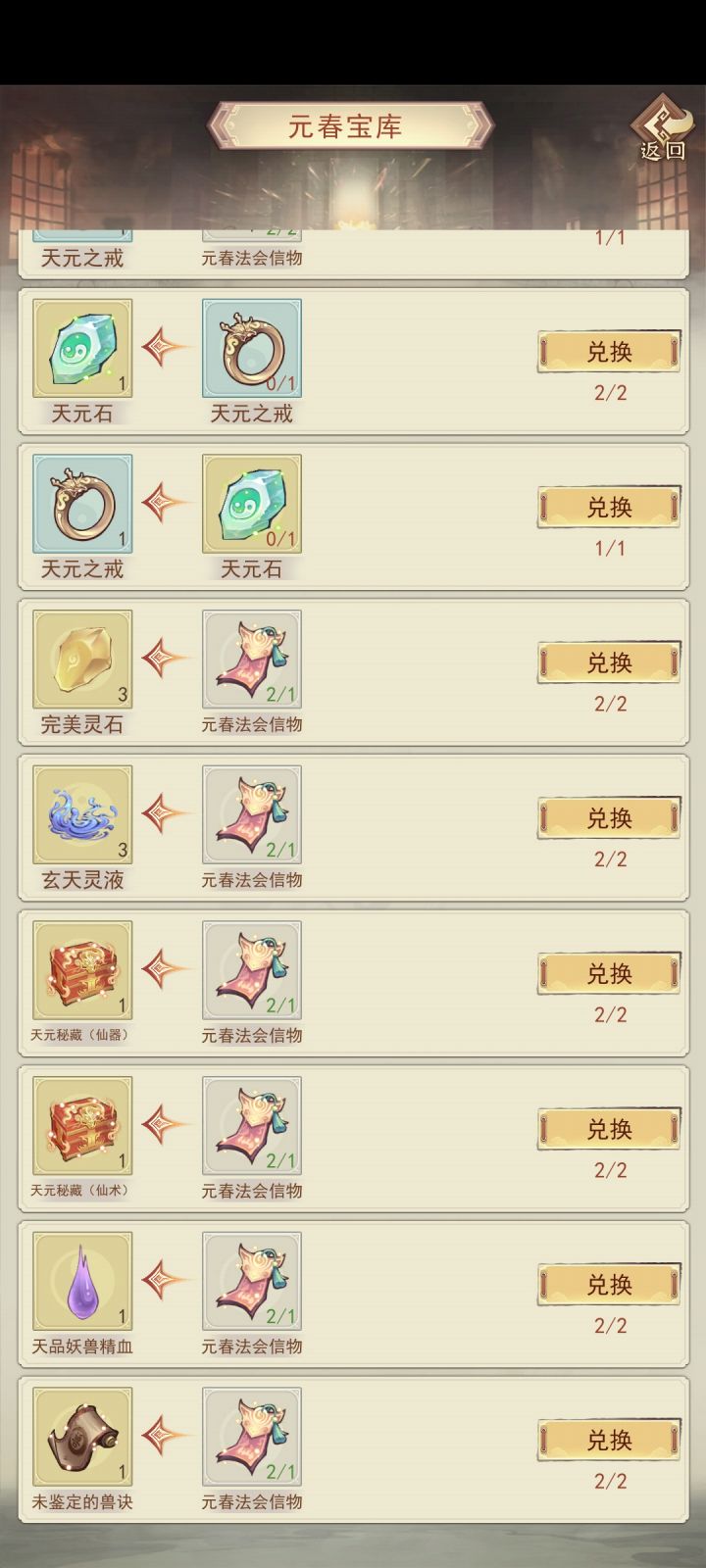Tap the 兑换 button in the 完美灵石 row
Viewport: 706px width, 1568px height.
608,661
